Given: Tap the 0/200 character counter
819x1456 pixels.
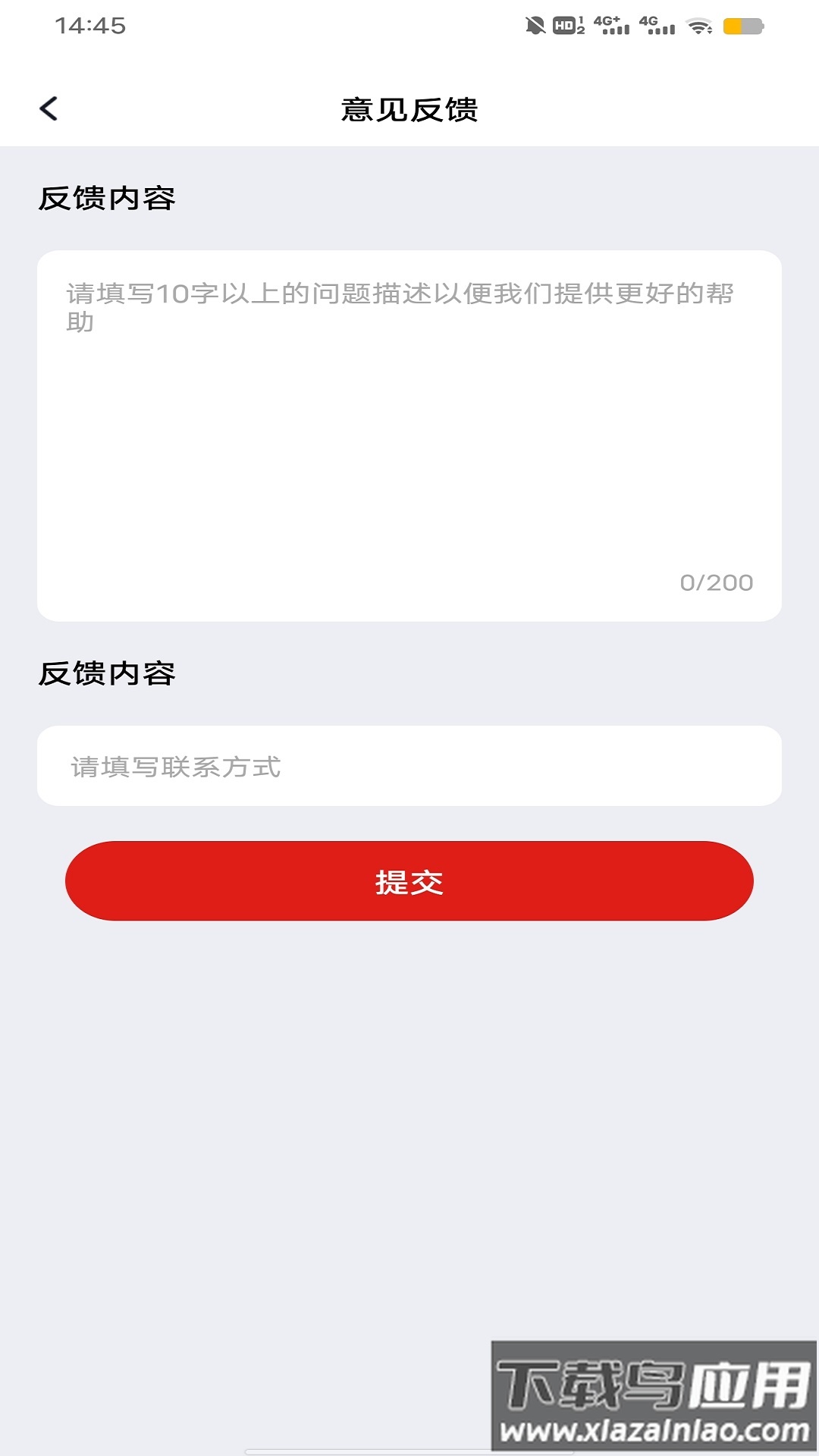Looking at the screenshot, I should coord(716,582).
